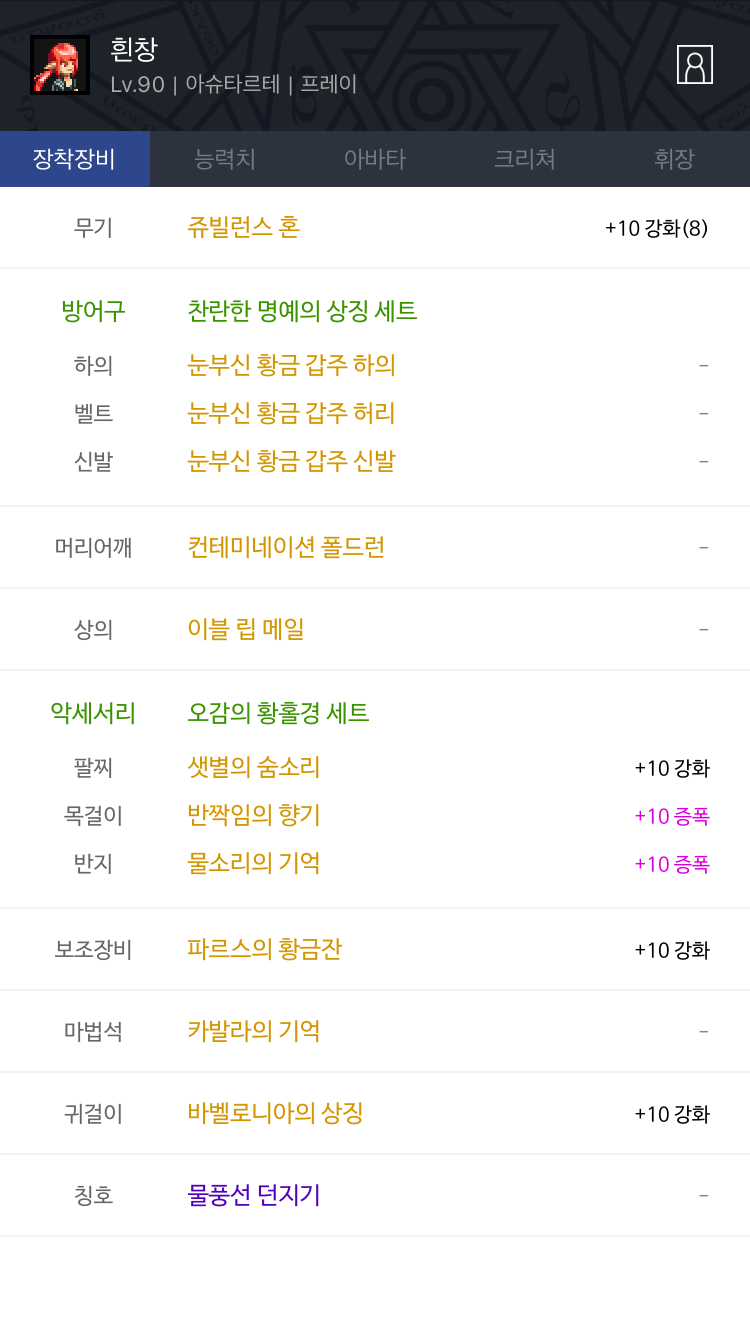750x1334 pixels.
Task: View 찬란한 명예의 상징 세트 details
Action: point(302,311)
